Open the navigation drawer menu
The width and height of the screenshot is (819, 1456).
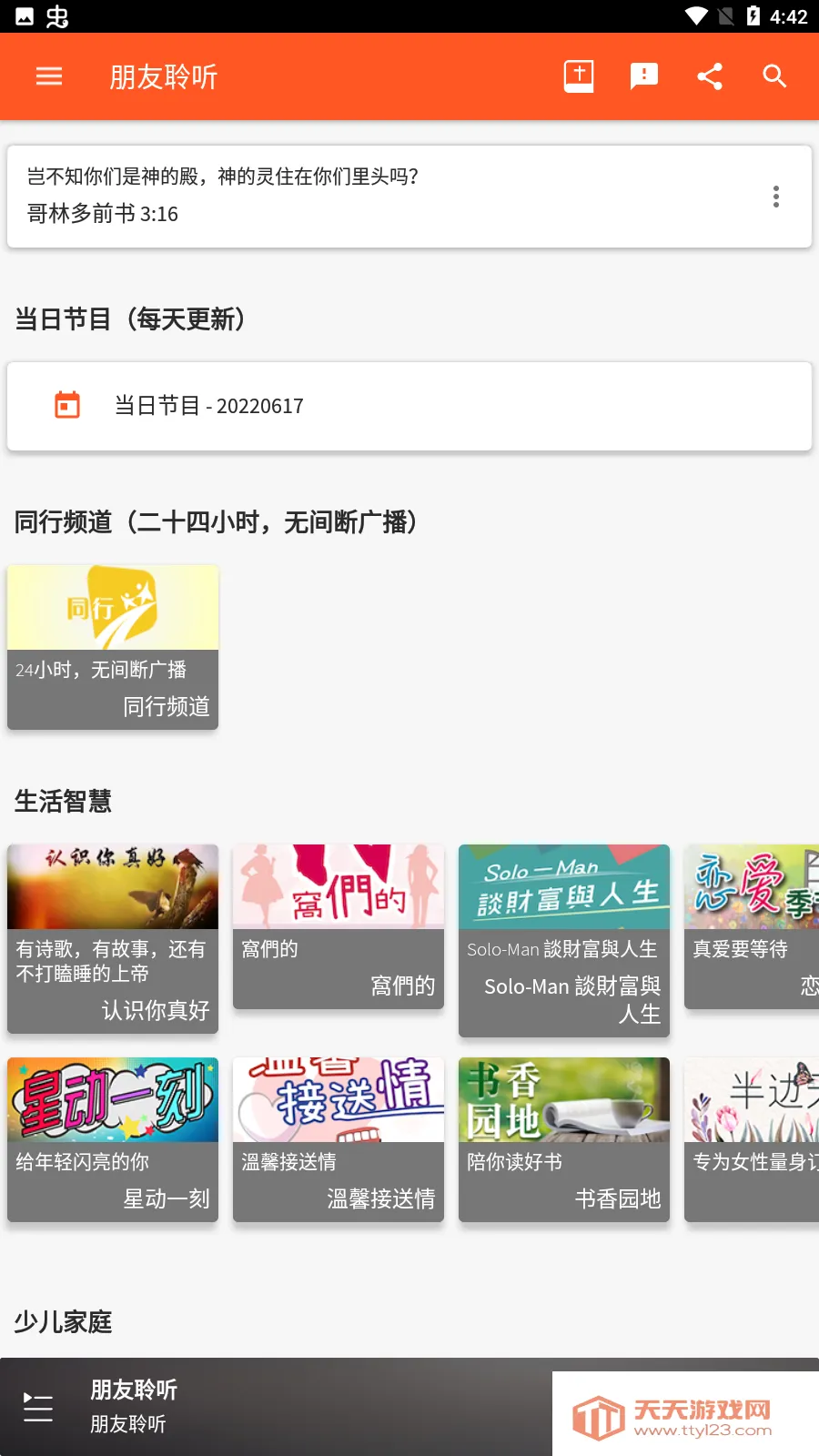pyautogui.click(x=49, y=76)
